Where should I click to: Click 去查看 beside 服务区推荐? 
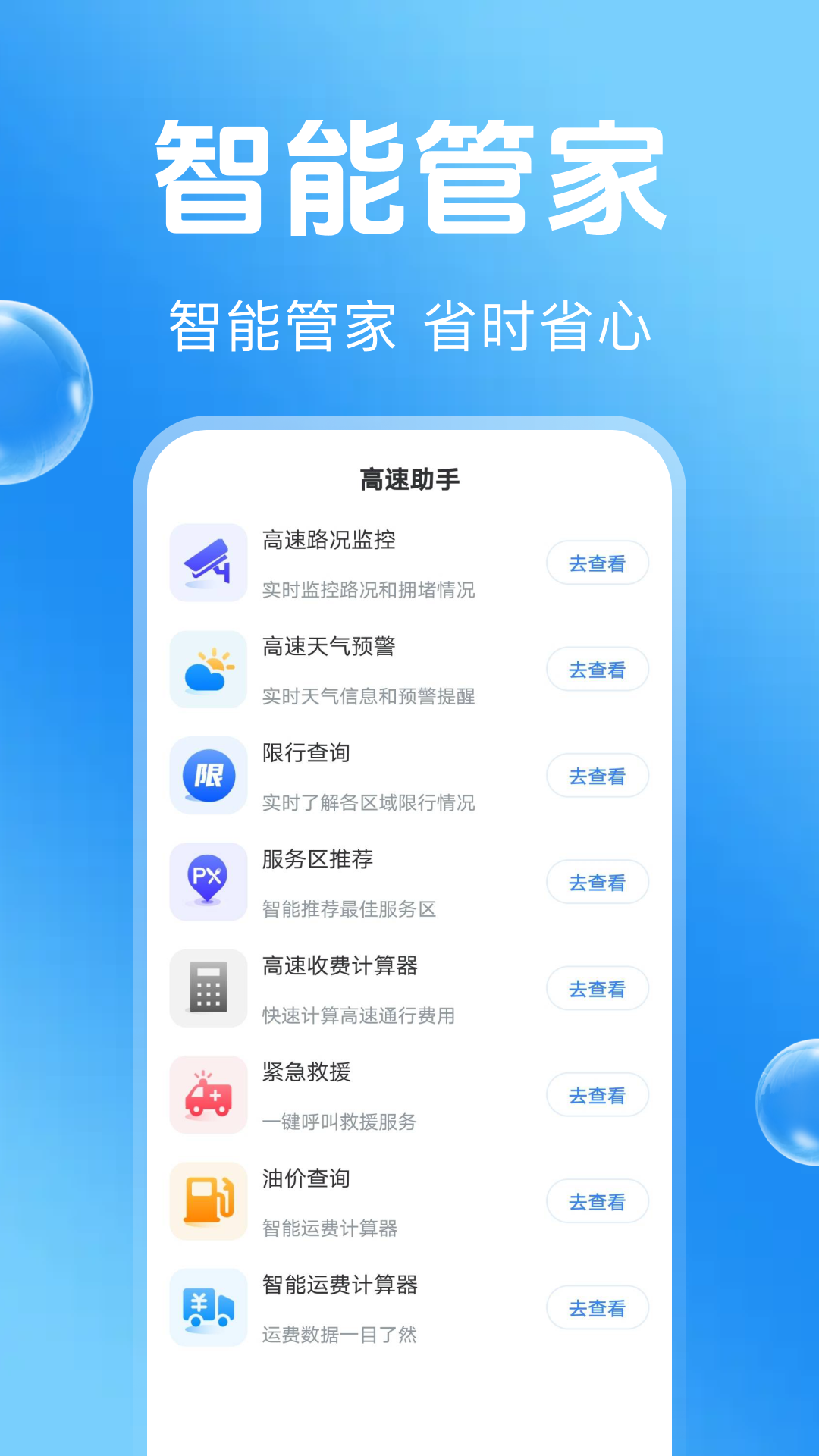pos(598,881)
